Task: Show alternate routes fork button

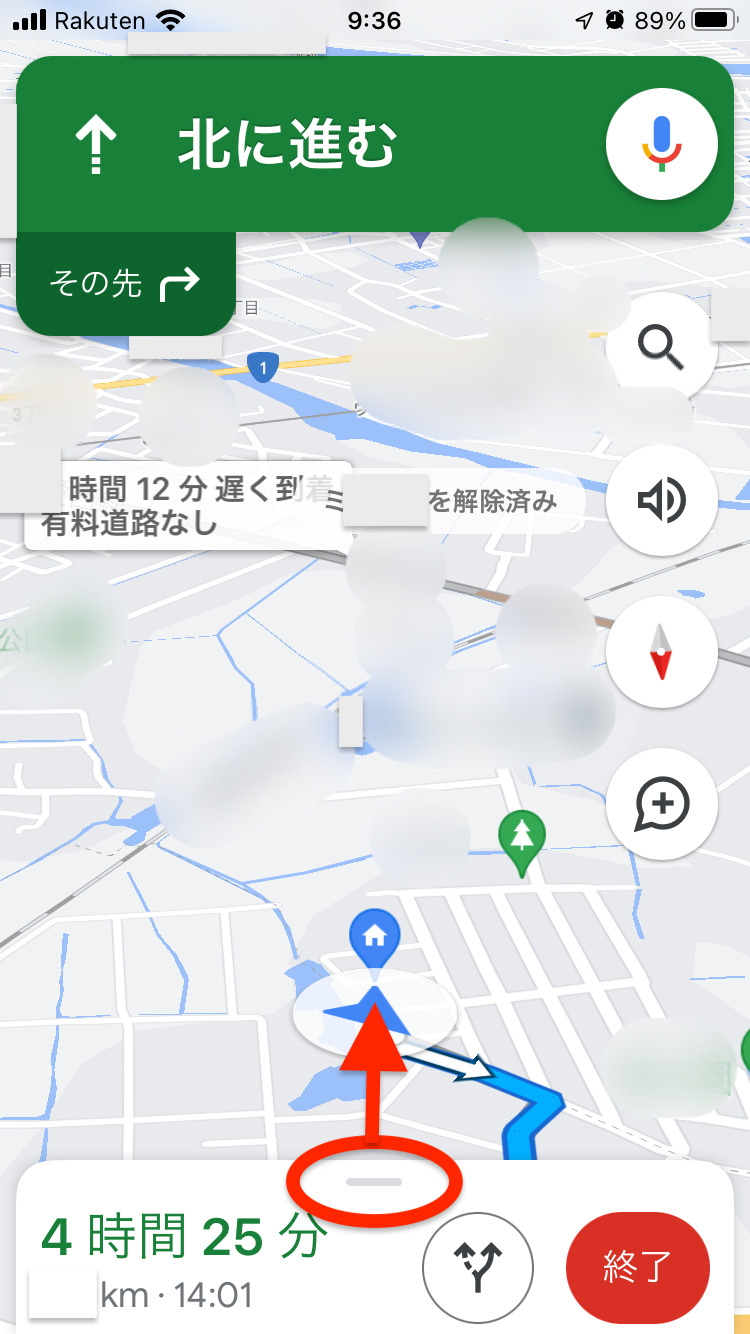Action: (x=478, y=1268)
